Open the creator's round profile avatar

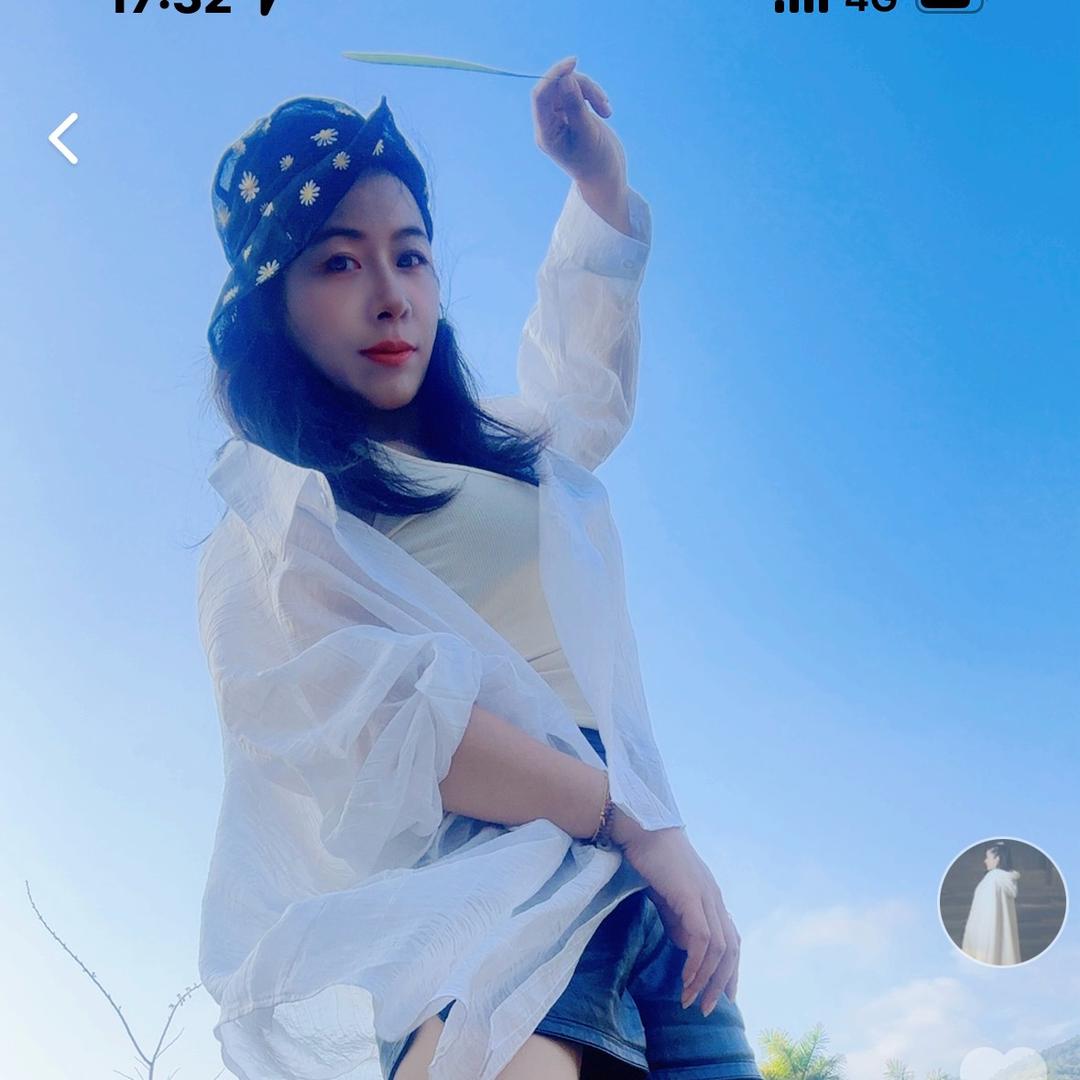tap(1002, 902)
